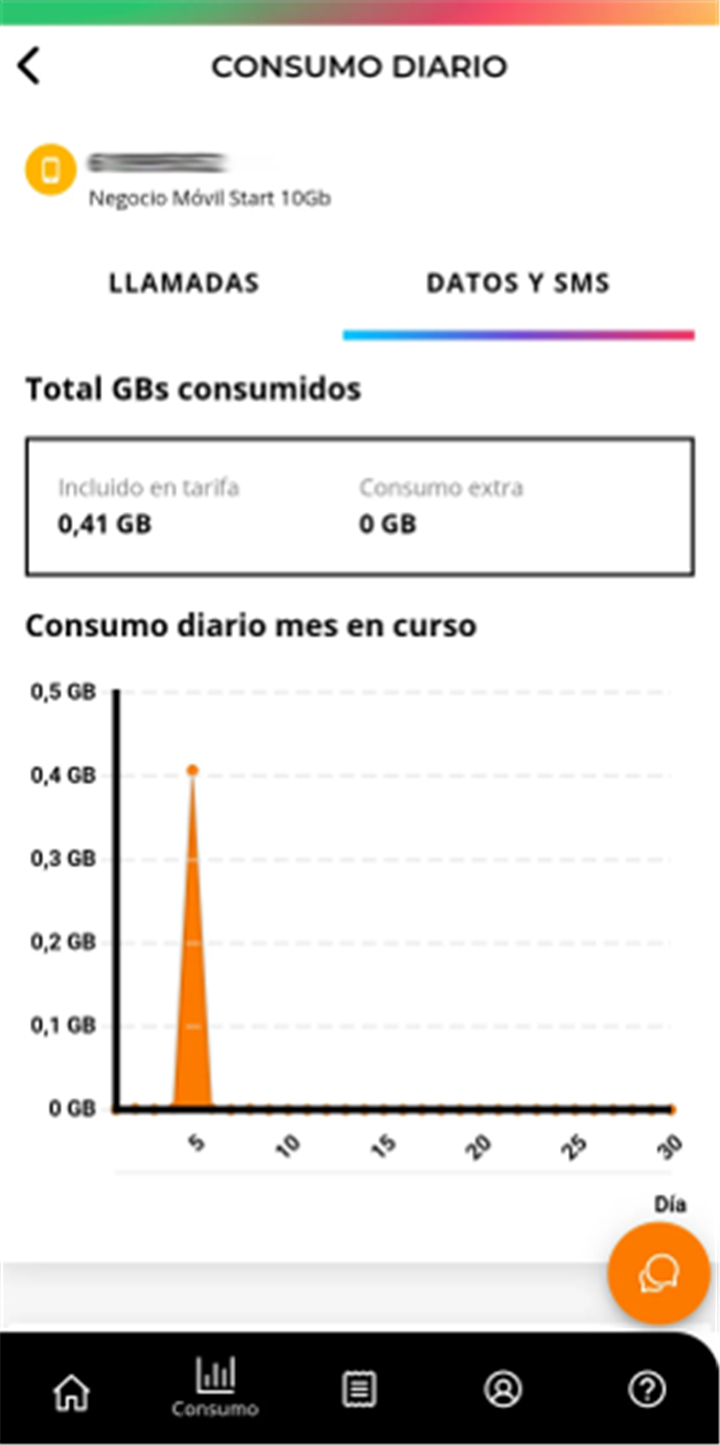Go back from Consumo Diario

29,66
